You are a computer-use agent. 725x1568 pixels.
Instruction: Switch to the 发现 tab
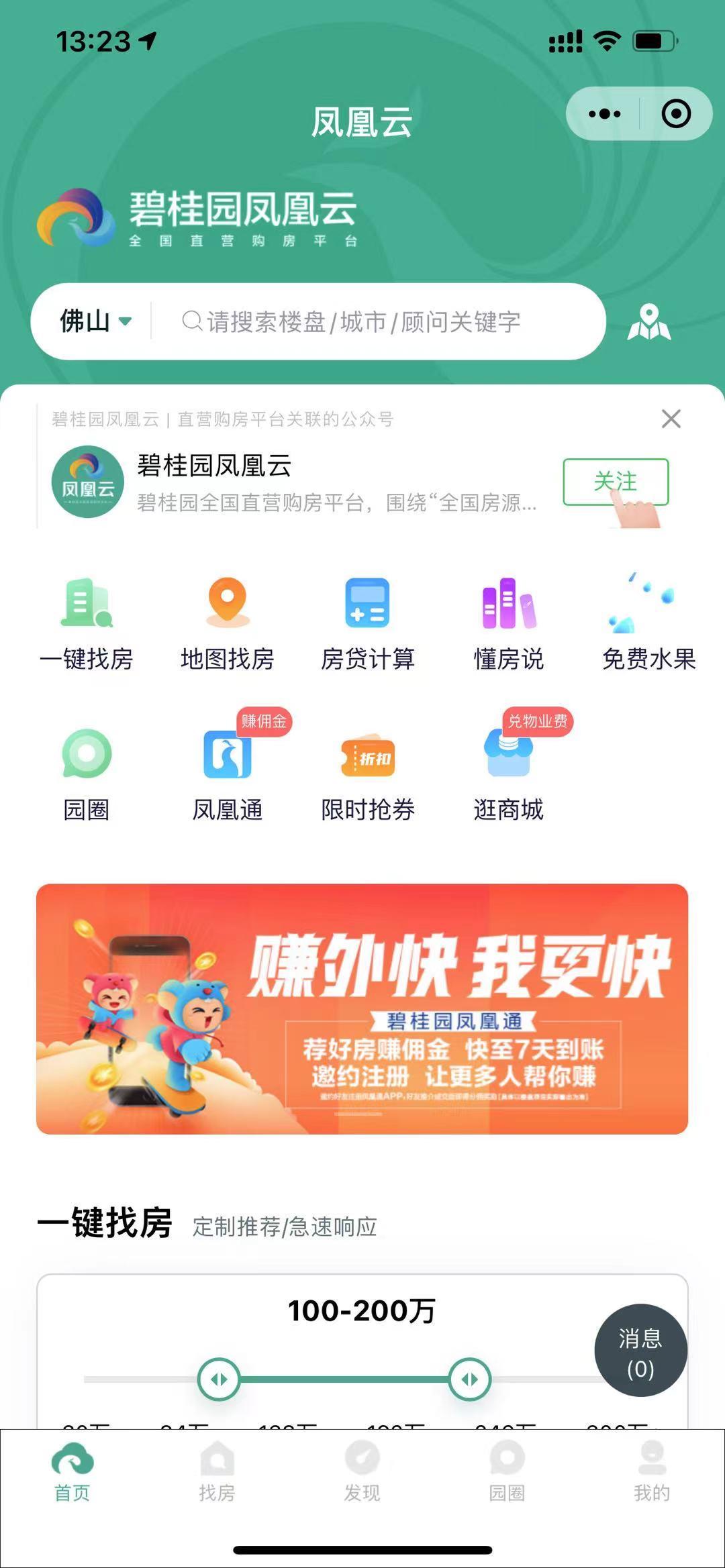[362, 1474]
